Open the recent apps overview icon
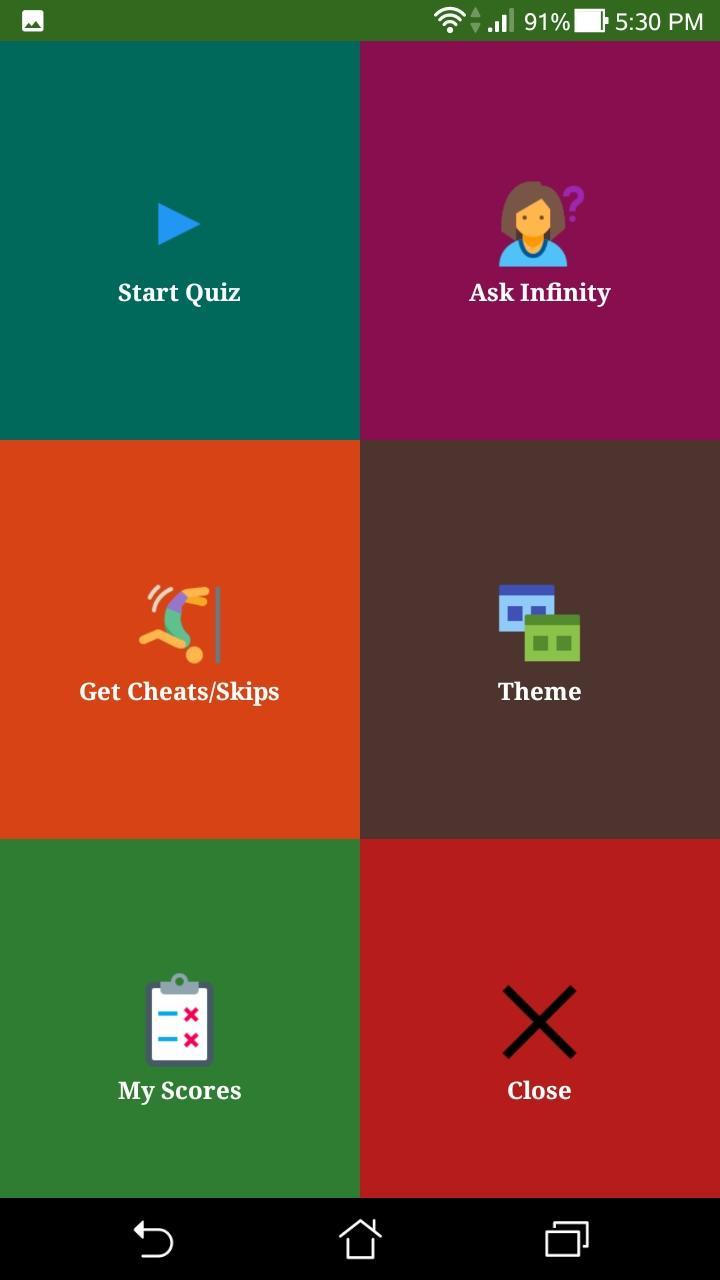This screenshot has width=720, height=1280. (565, 1239)
